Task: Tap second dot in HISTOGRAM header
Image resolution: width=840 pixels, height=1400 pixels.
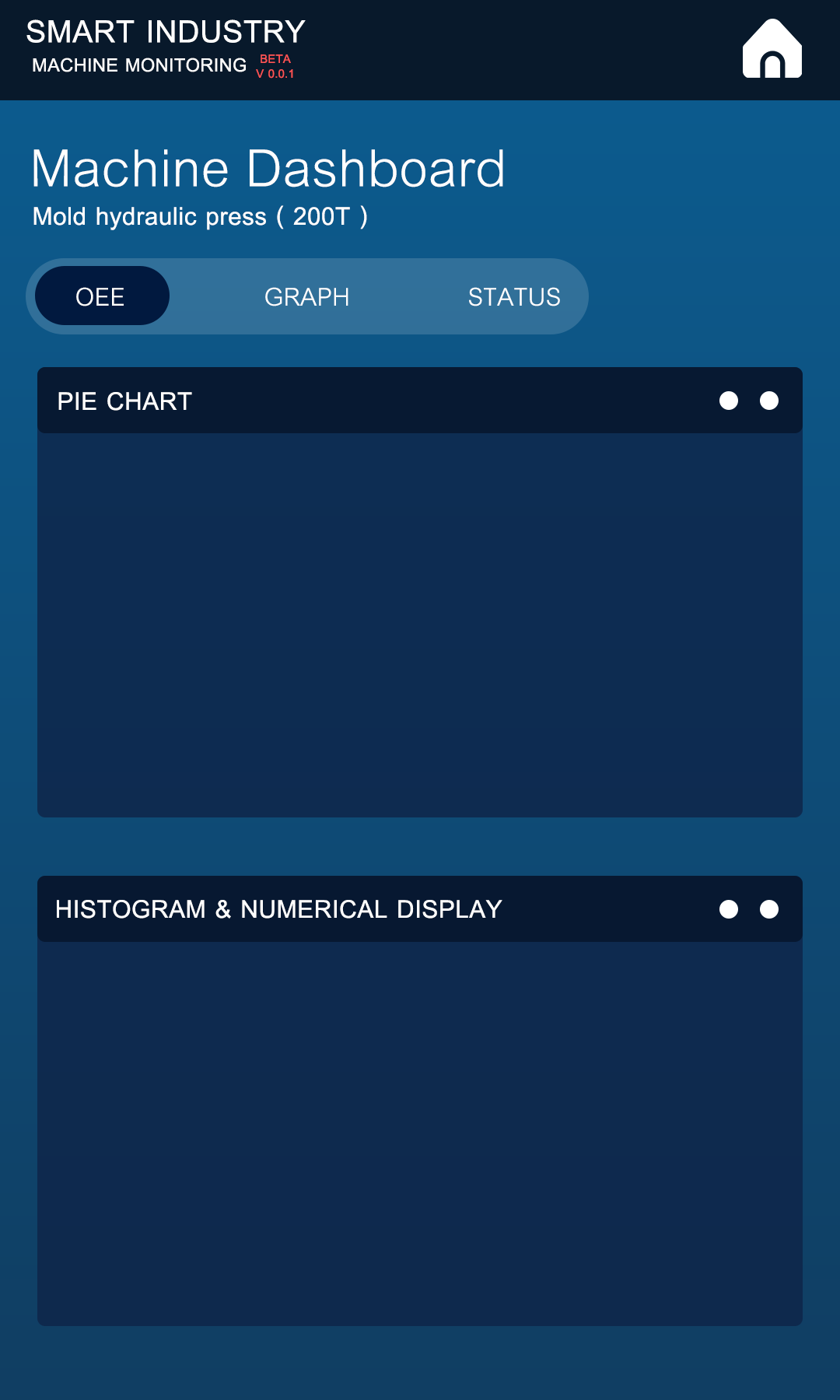Action: (x=769, y=909)
